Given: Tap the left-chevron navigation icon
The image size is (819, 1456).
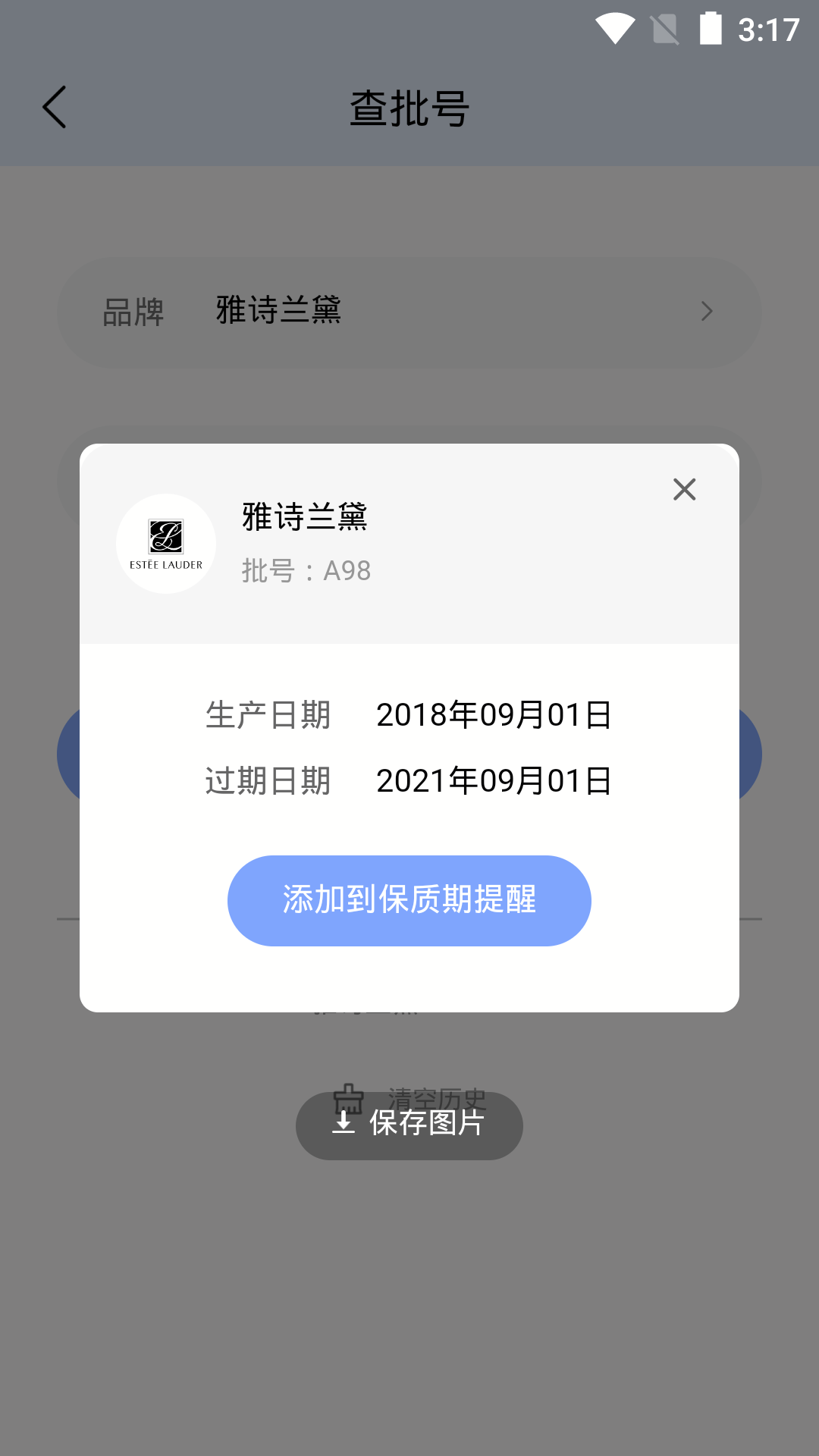Looking at the screenshot, I should 54,105.
